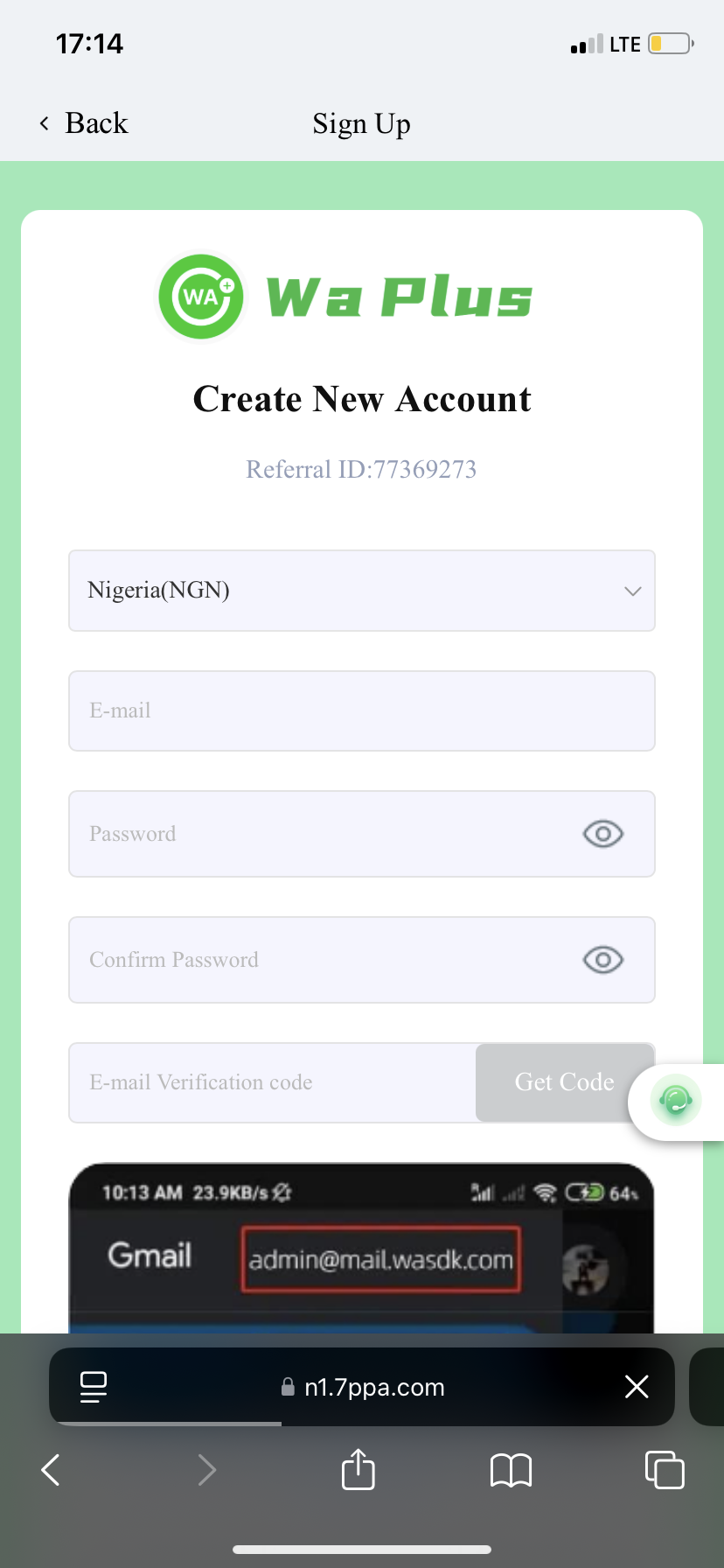This screenshot has height=1568, width=724.
Task: Open the browser page settings menu
Action: (x=94, y=1387)
